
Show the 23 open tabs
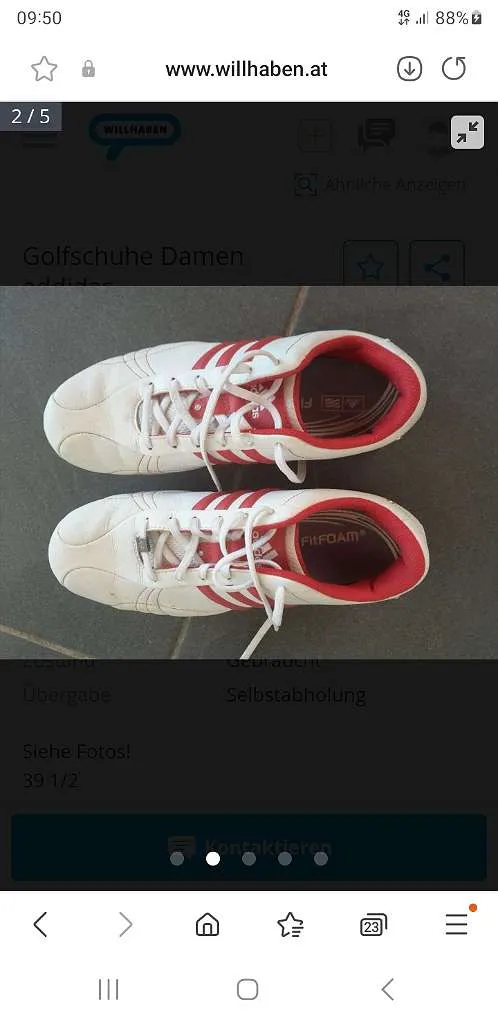point(373,925)
